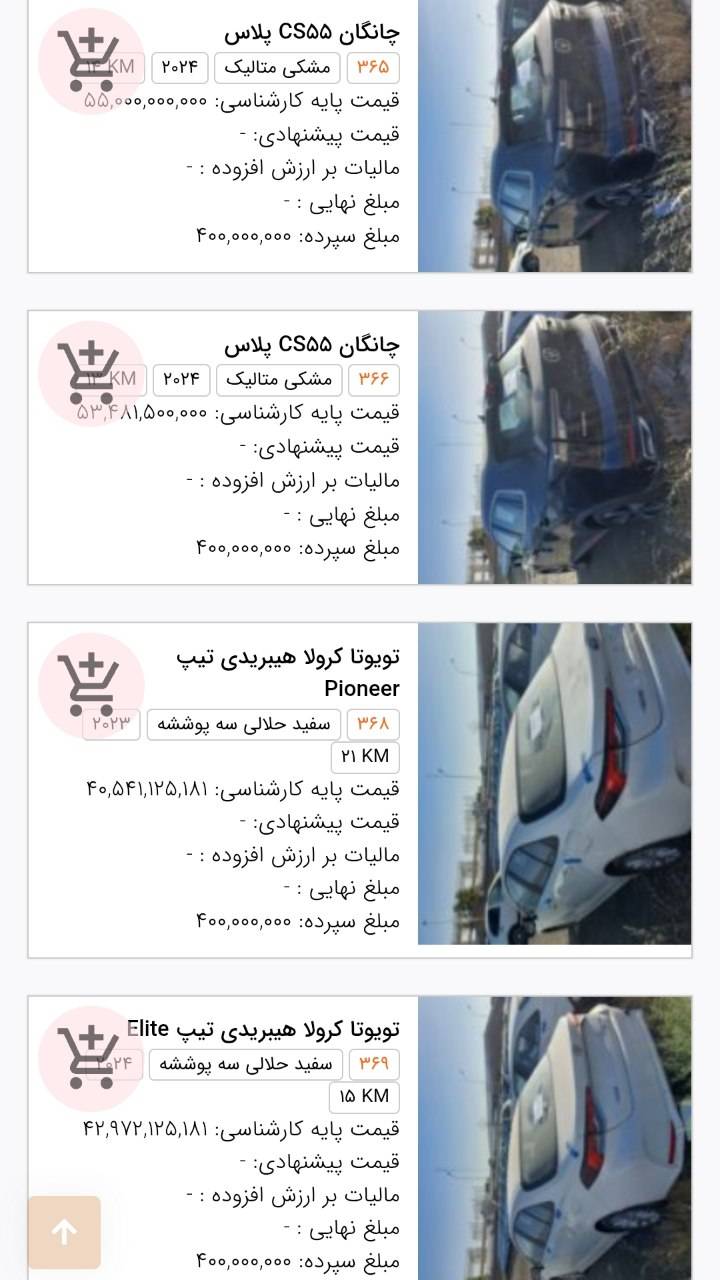View photo of Corolla Pioneer ۳۶۸
720x1280 pixels.
coord(554,784)
